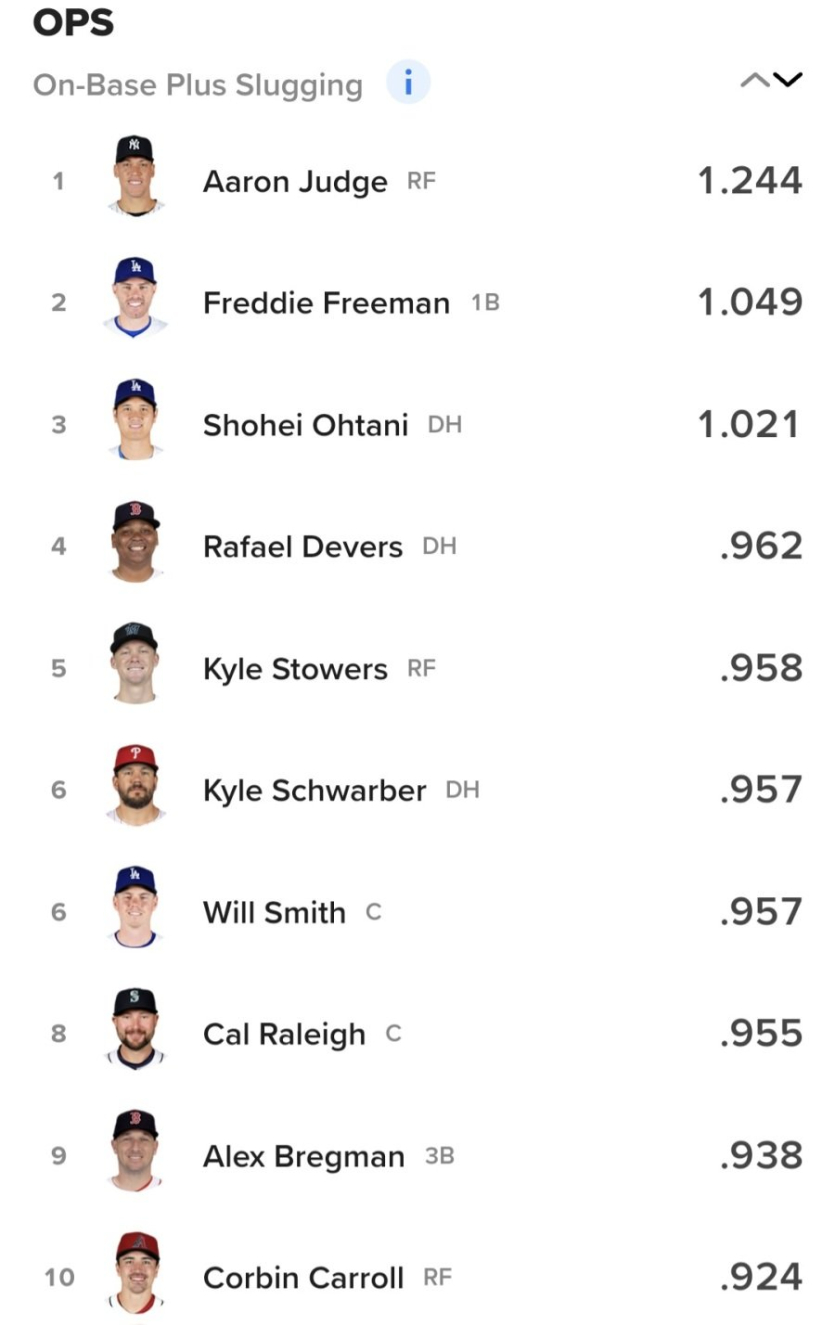Open Cal Raleigh's player row
Viewport: 835px width, 1325px height.
point(284,1034)
